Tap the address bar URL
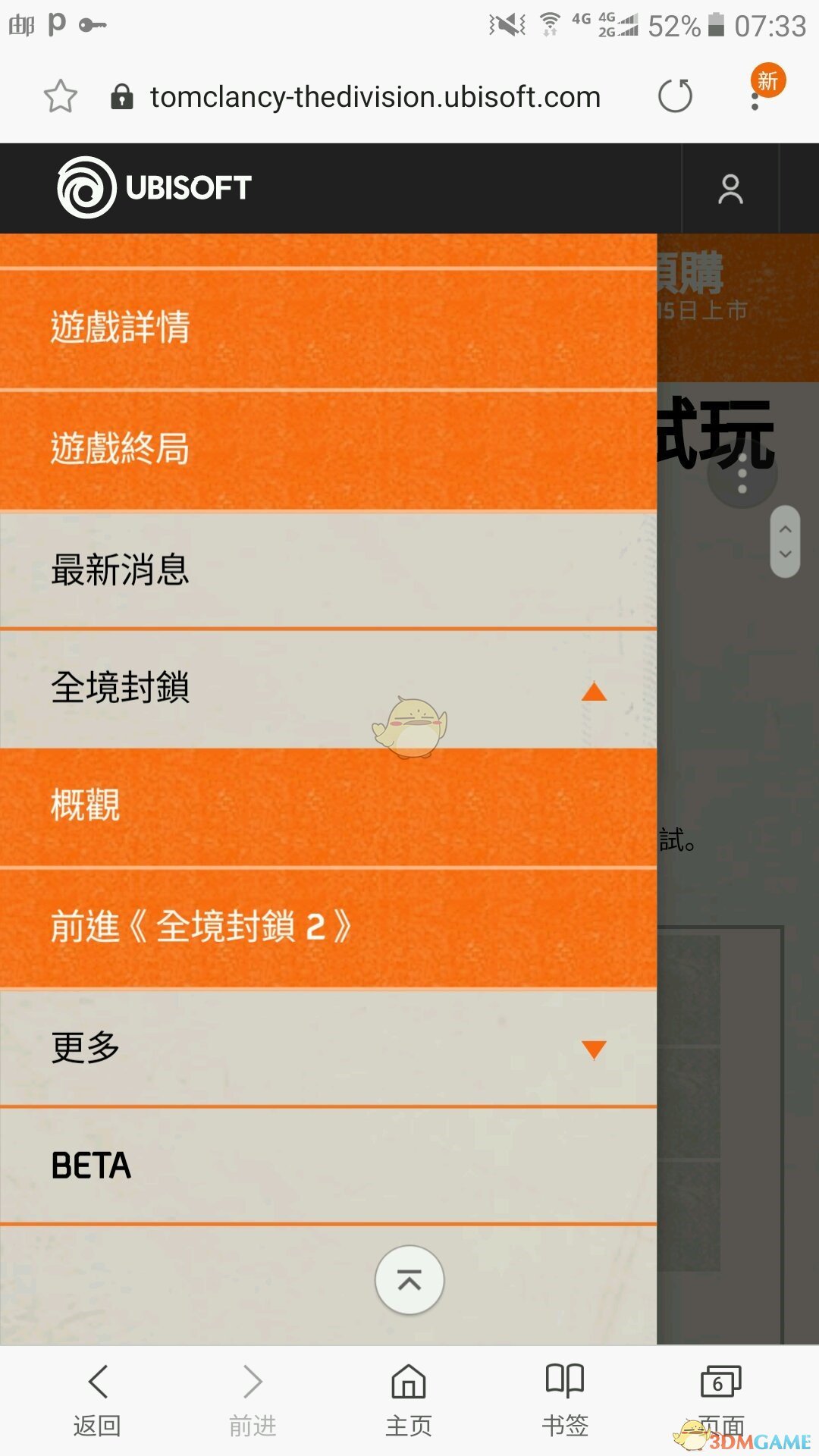 375,97
